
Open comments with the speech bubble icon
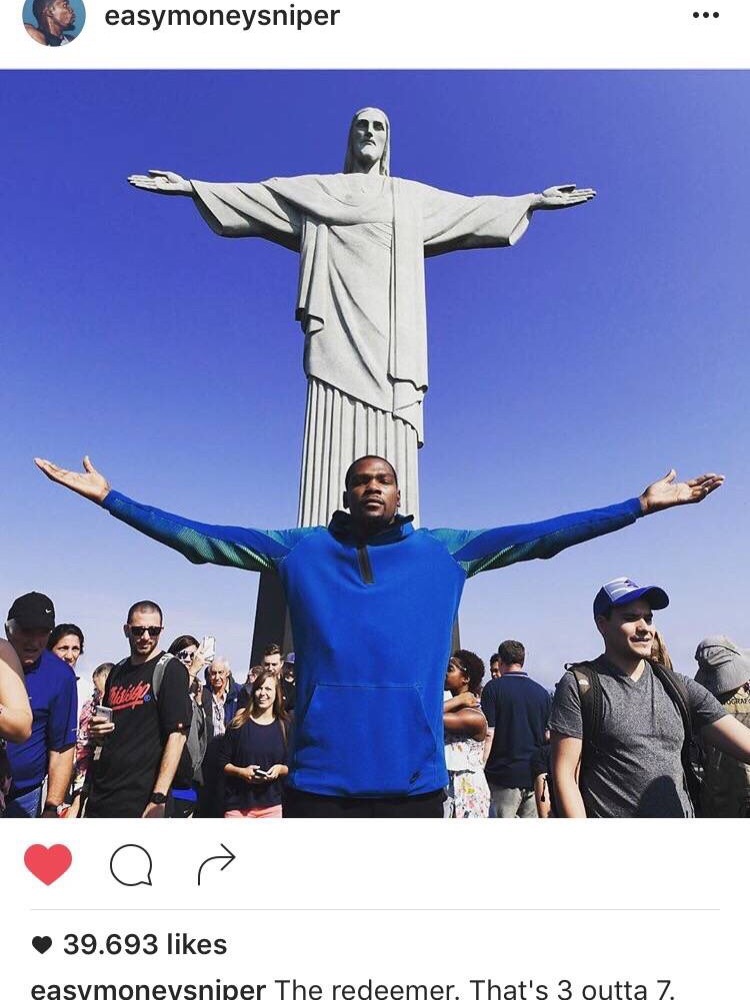(131, 865)
